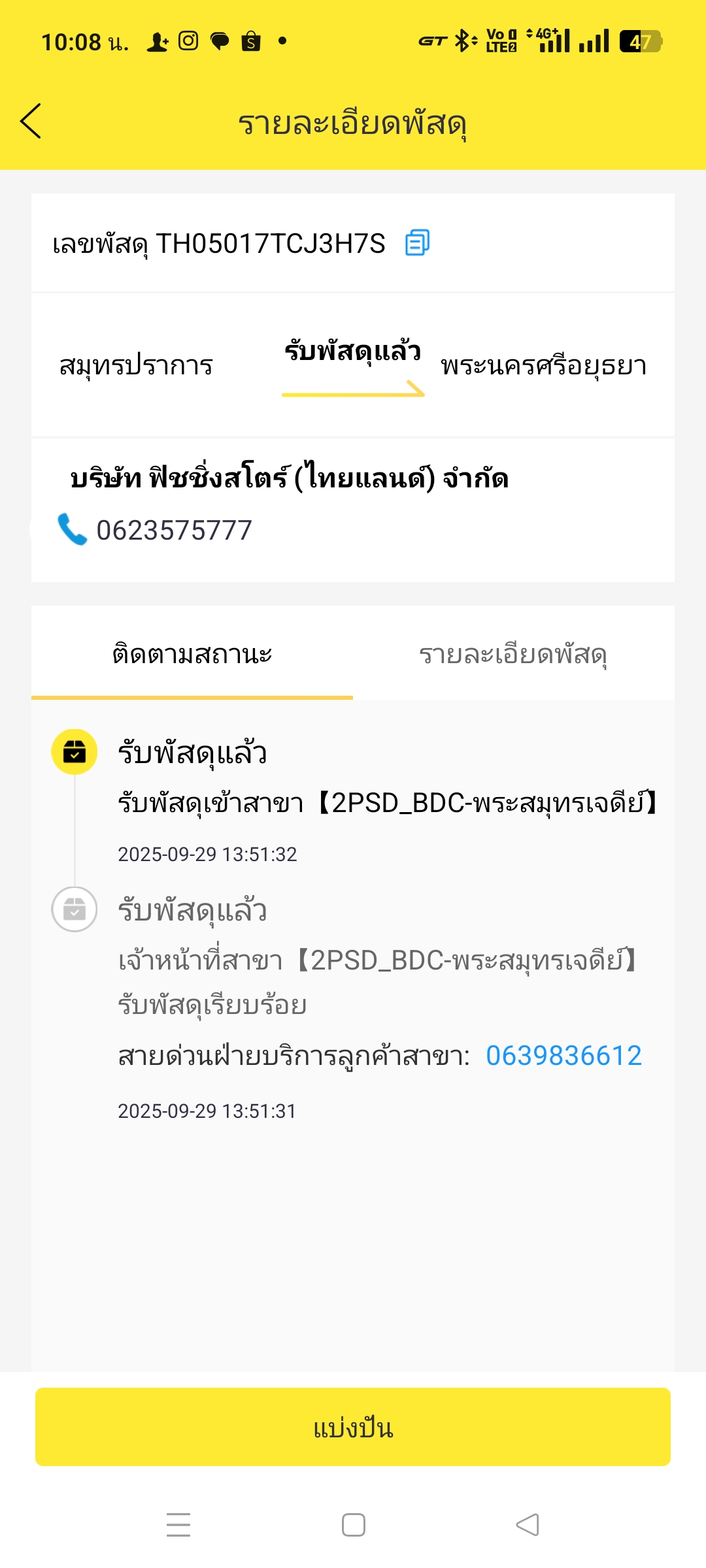Open recent apps from navigation bar

(178, 1525)
